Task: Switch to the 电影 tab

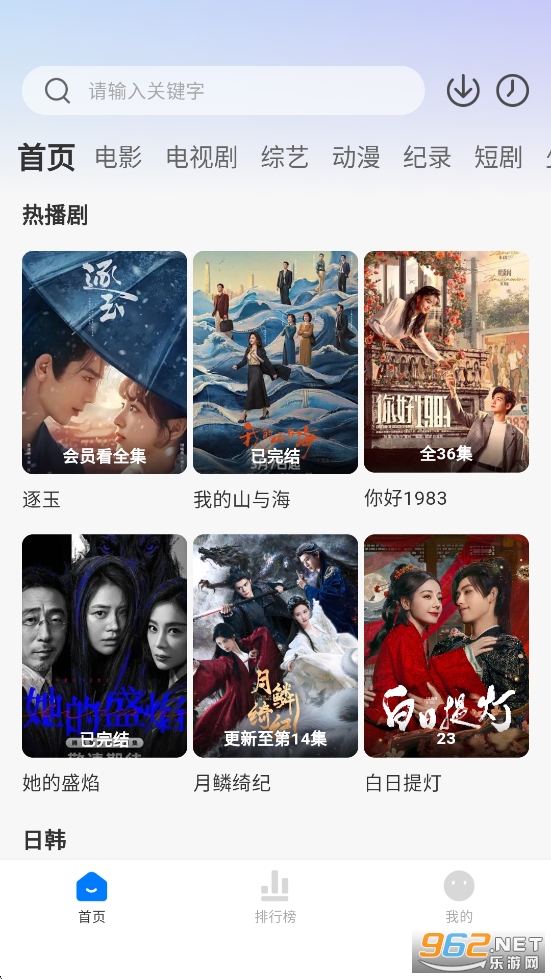Action: [x=119, y=157]
